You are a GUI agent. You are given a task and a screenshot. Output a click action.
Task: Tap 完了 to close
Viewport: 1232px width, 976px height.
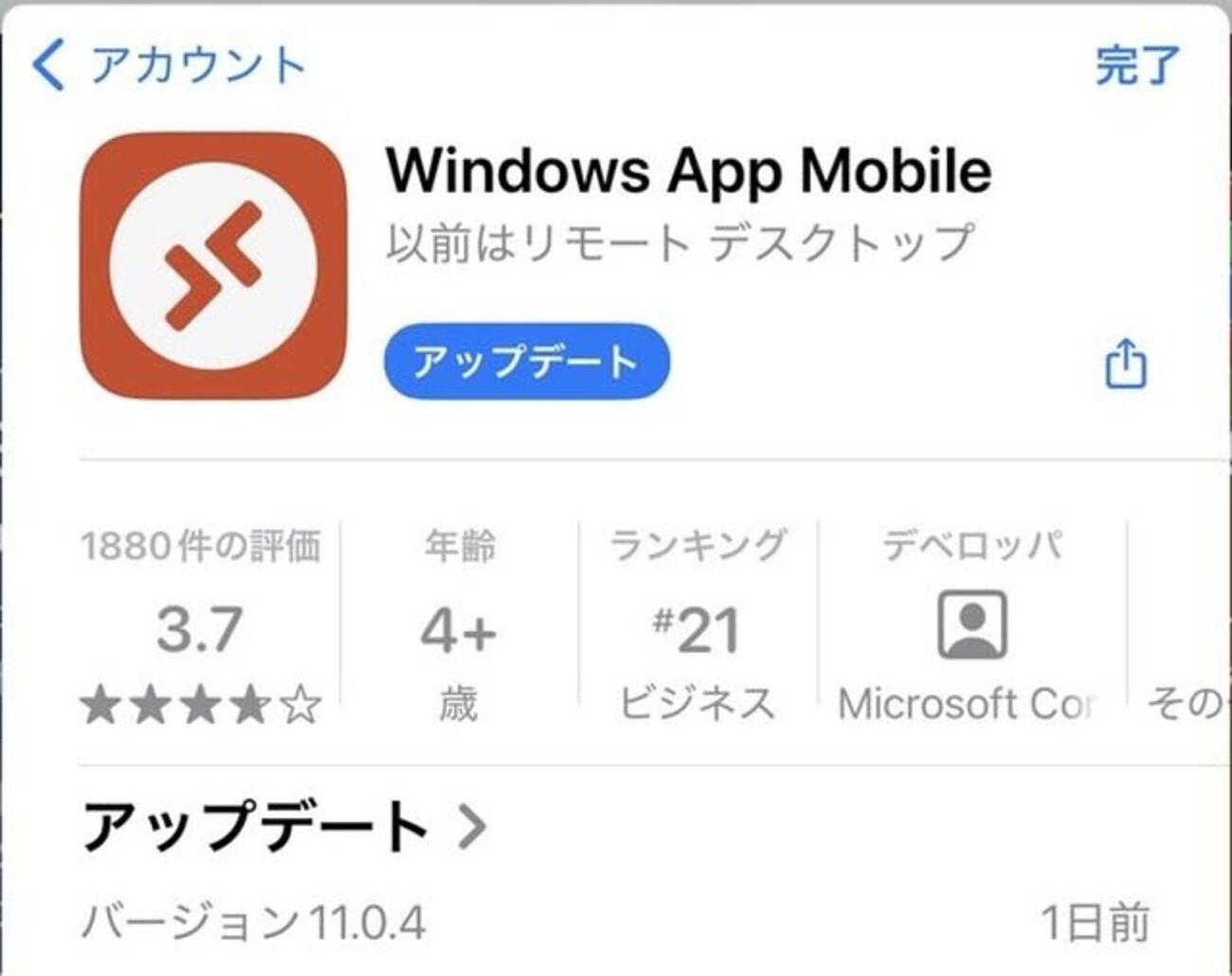point(1137,66)
